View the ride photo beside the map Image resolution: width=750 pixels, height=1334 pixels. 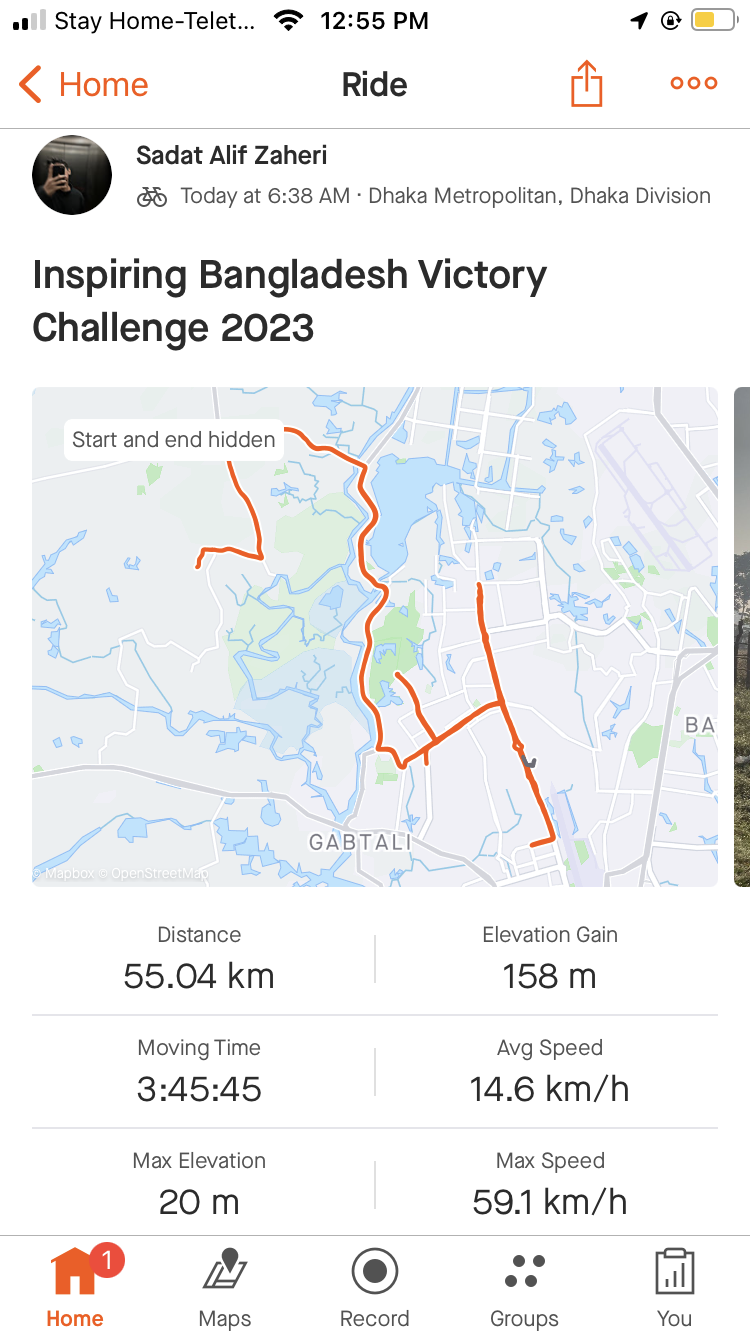click(742, 637)
